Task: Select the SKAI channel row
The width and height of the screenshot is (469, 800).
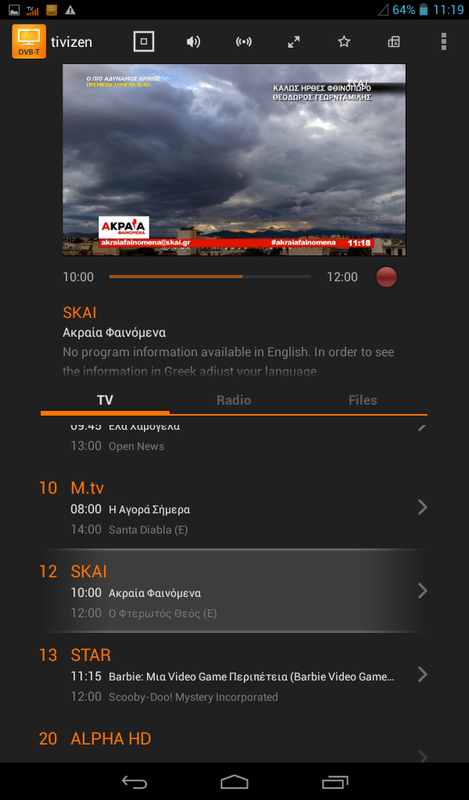Action: (234, 591)
